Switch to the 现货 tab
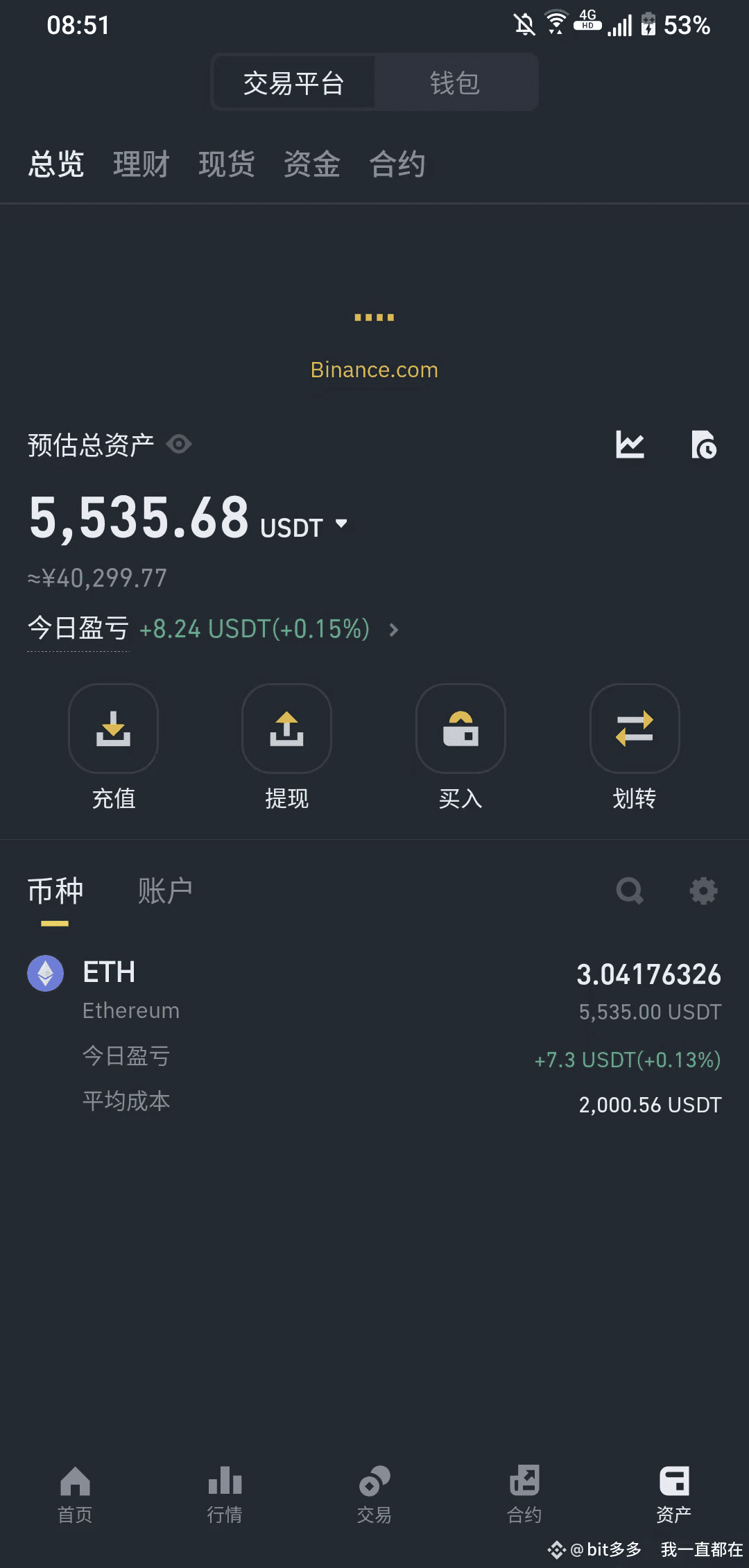This screenshot has height=1568, width=749. [x=227, y=164]
